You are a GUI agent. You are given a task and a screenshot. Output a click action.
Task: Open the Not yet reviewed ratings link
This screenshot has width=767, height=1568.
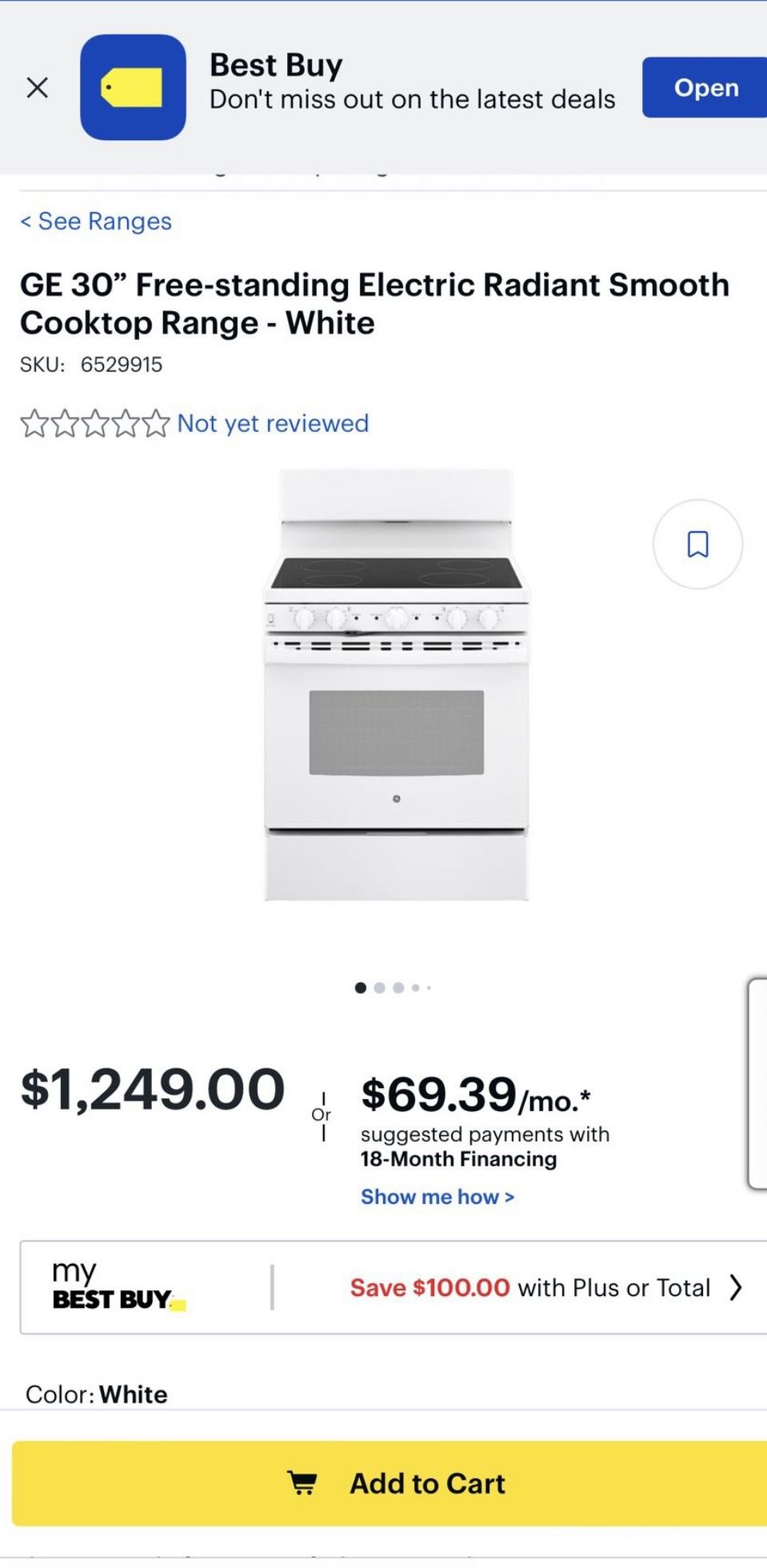coord(272,423)
